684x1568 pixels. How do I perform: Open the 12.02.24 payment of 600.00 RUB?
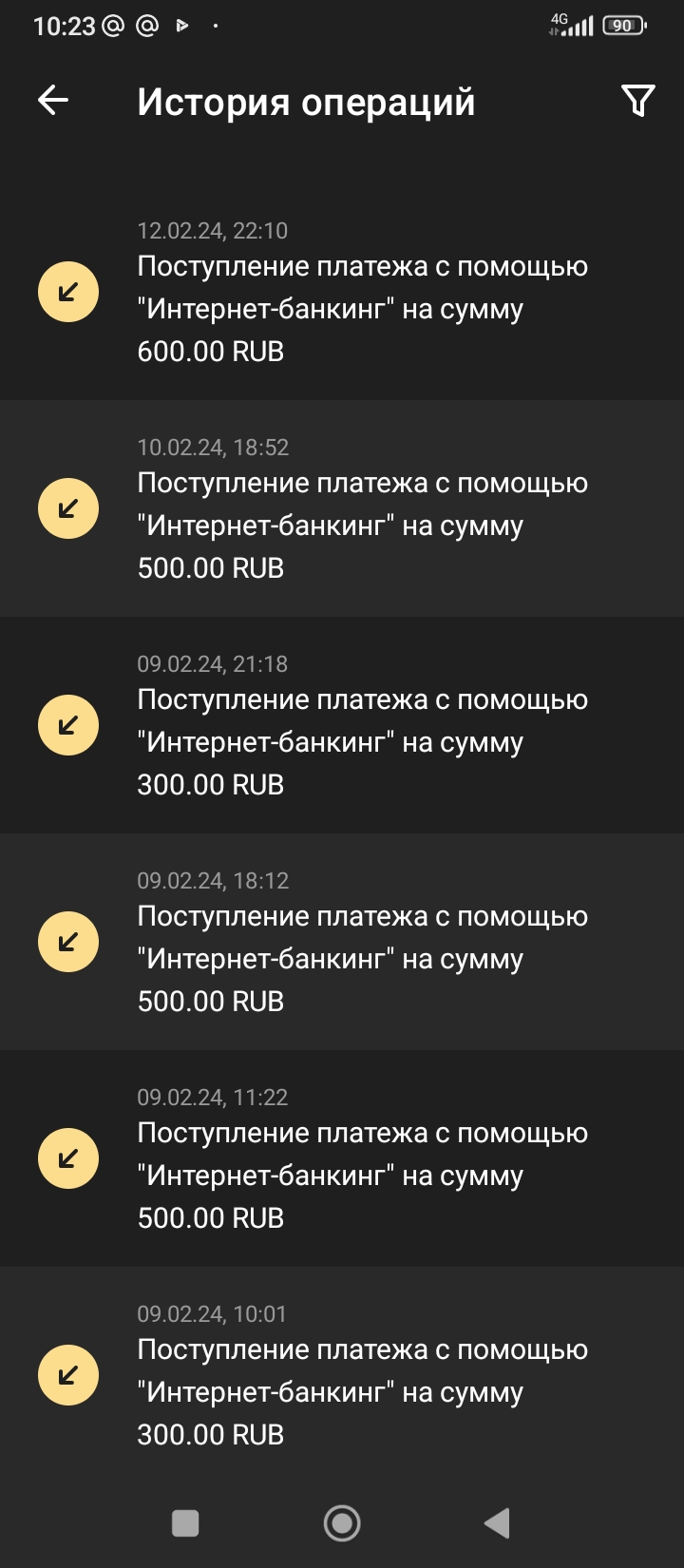(361, 291)
